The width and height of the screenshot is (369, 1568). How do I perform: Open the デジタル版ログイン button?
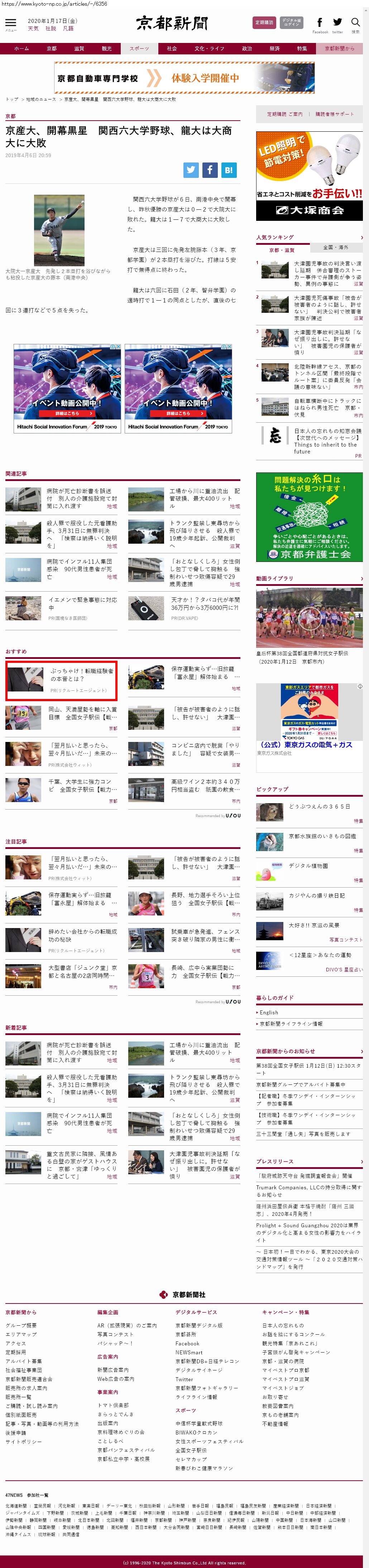pos(292,23)
